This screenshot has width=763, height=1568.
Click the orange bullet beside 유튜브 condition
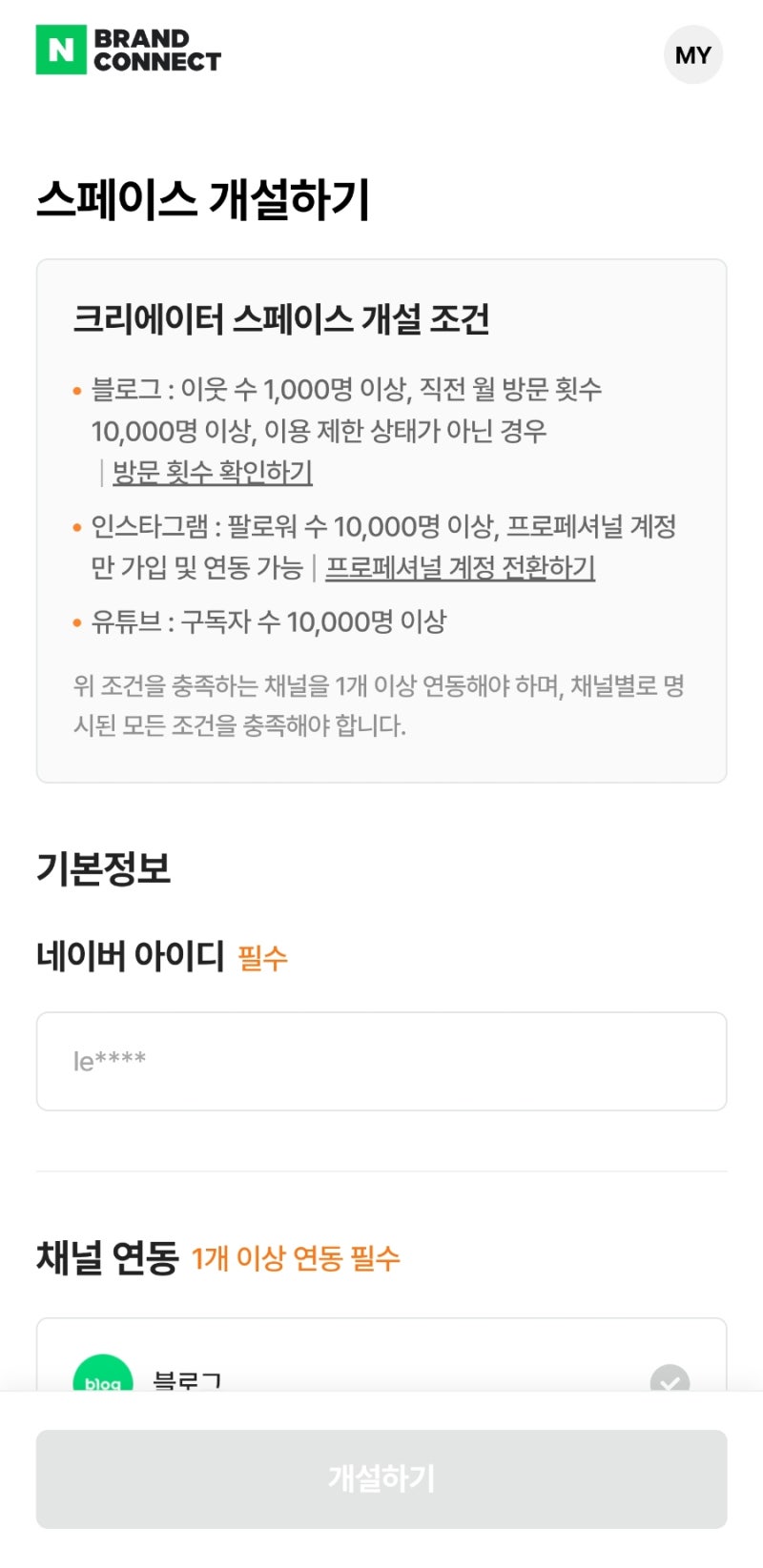[76, 621]
